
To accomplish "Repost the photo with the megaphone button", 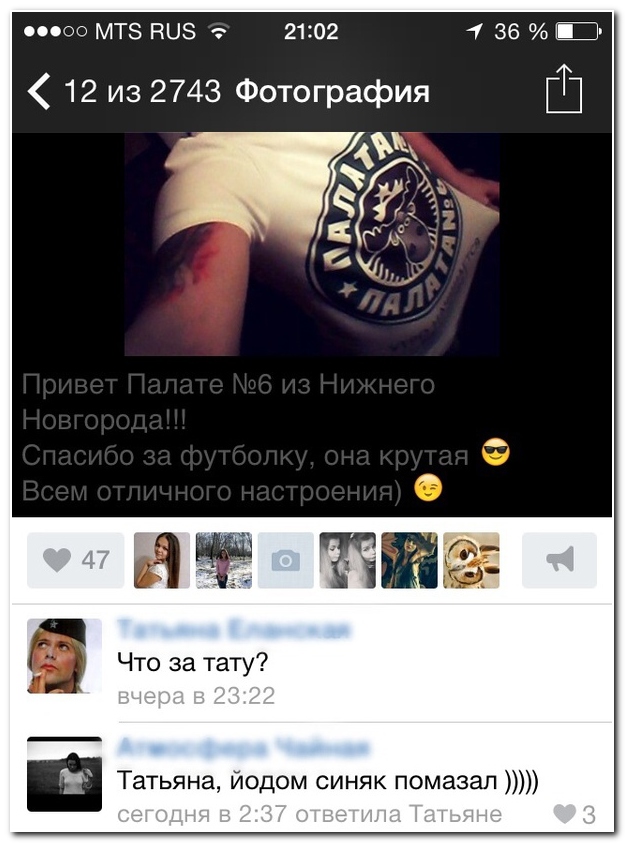I will pyautogui.click(x=559, y=560).
